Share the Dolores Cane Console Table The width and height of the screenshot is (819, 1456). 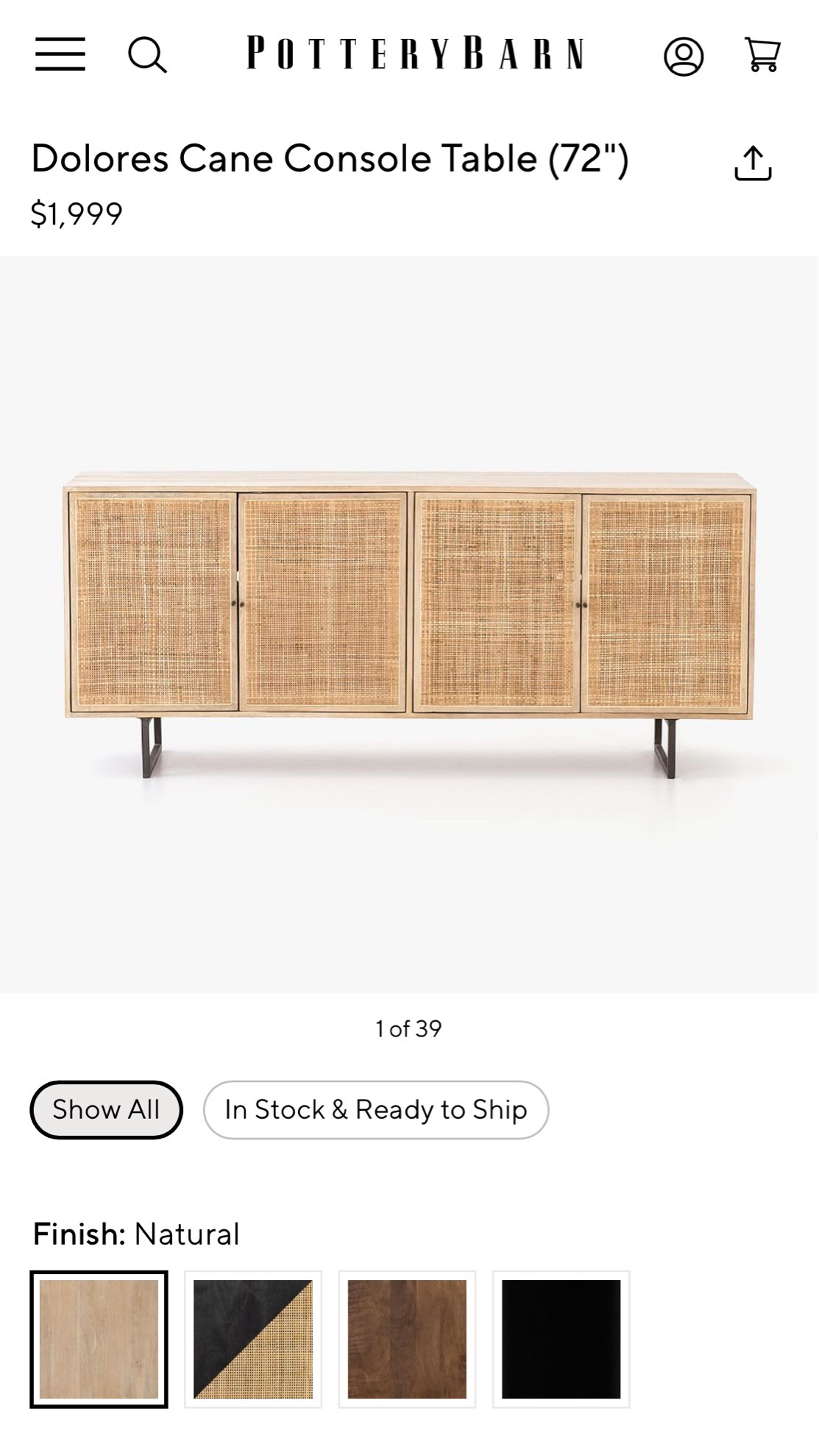click(752, 163)
